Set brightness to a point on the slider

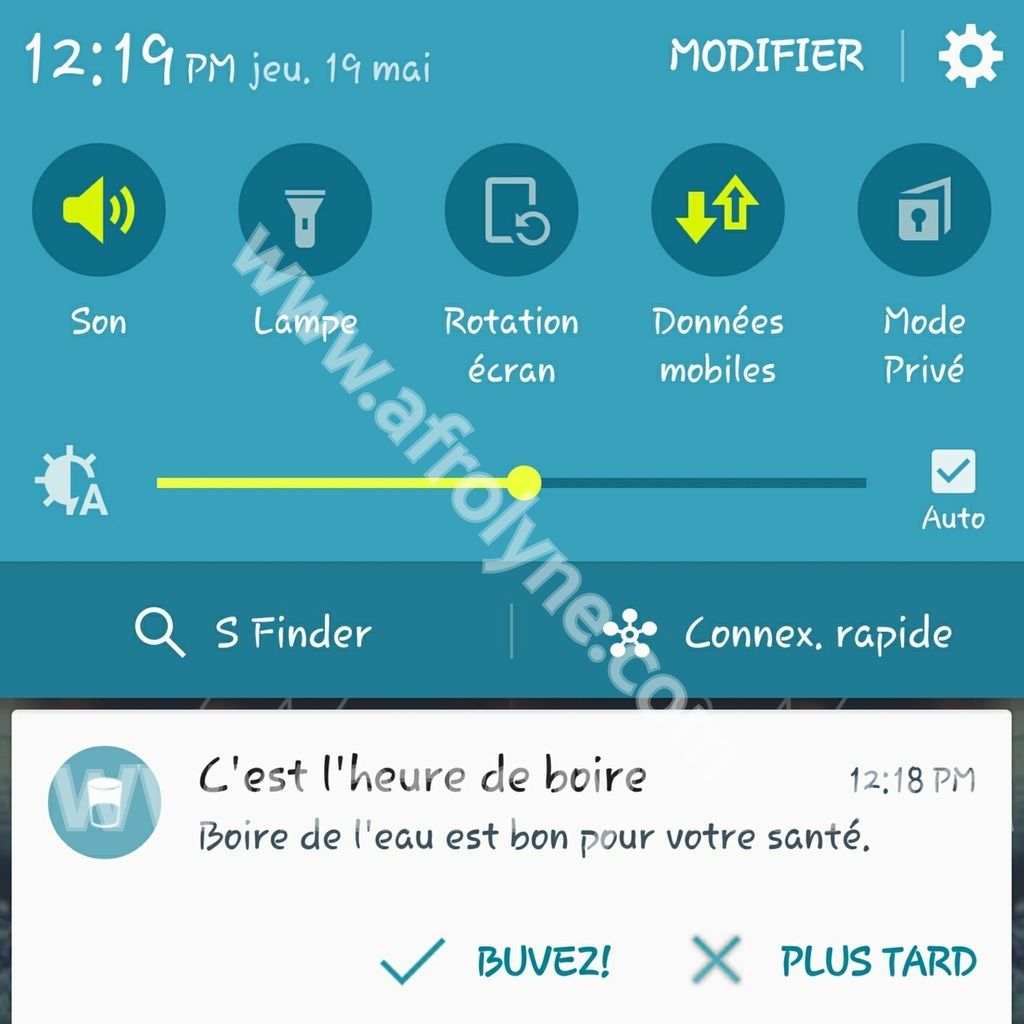(700, 483)
